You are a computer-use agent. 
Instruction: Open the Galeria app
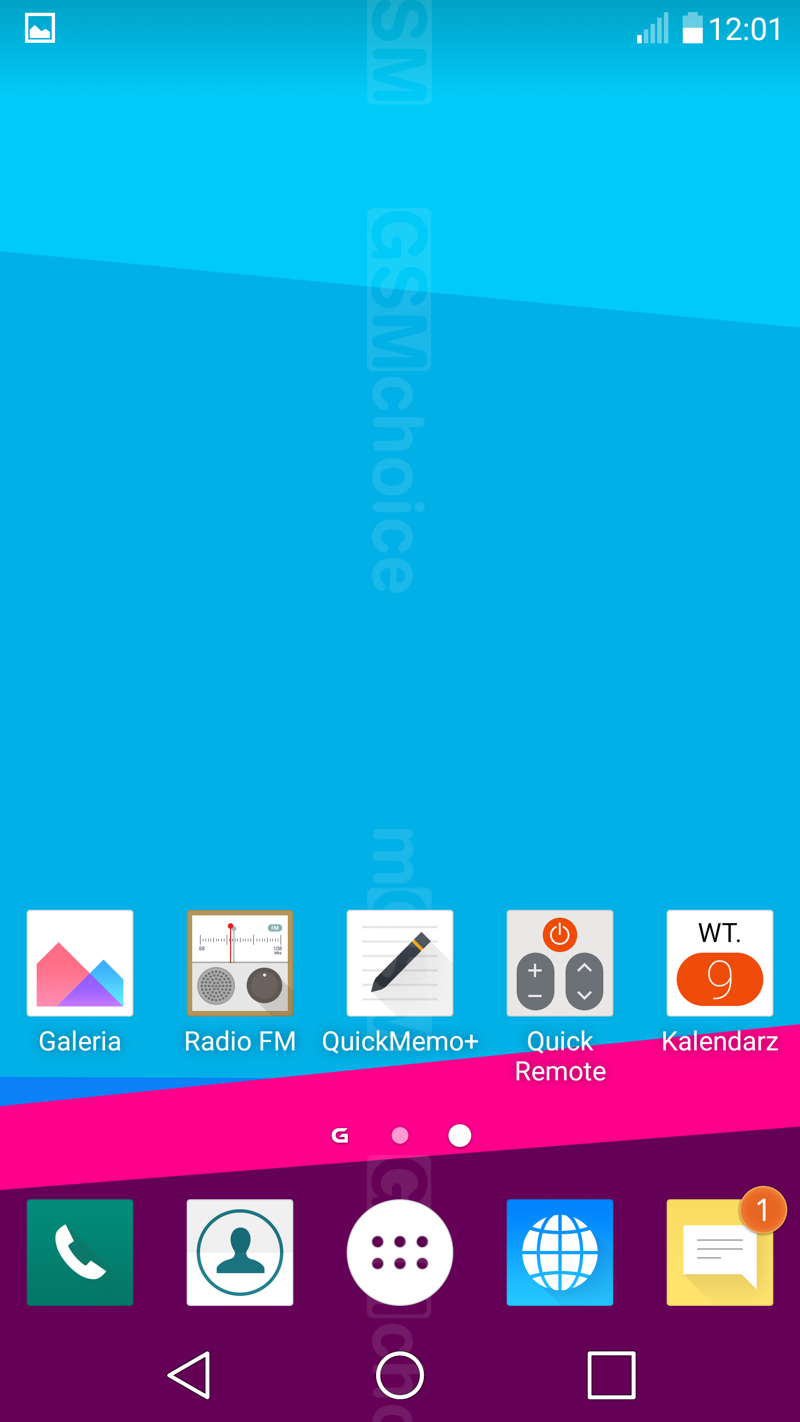[80, 964]
